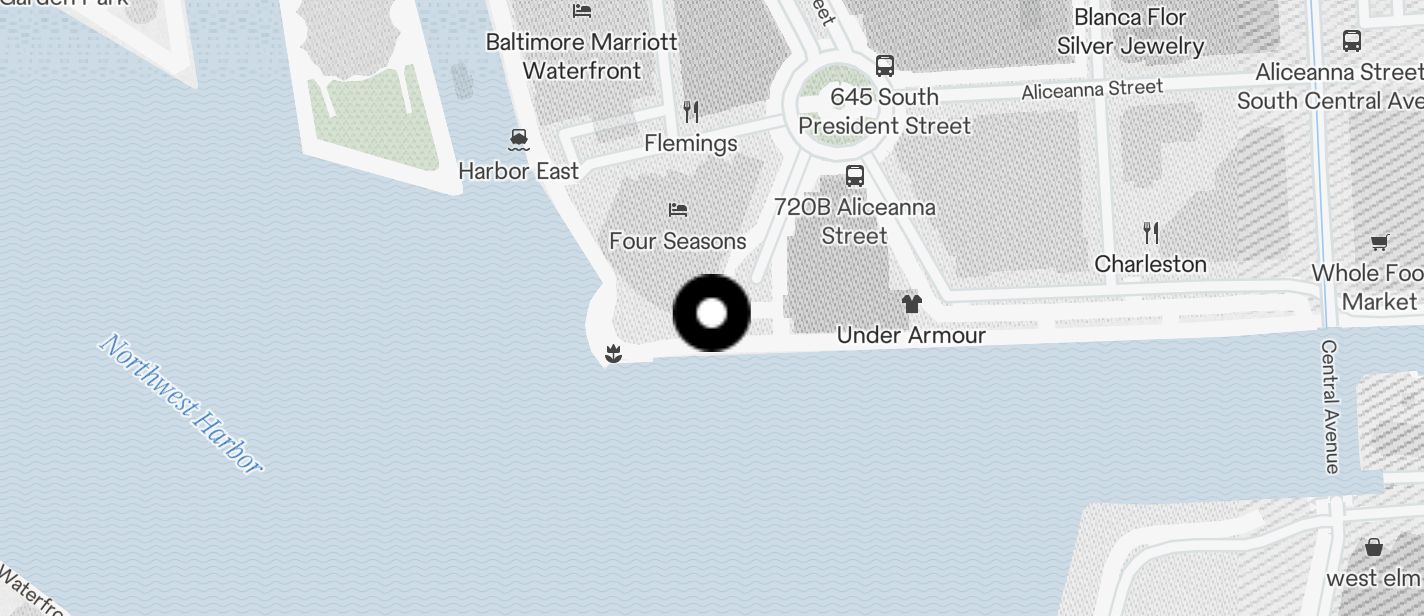Select the Four Seasons hotel marker
This screenshot has width=1424, height=616.
click(x=678, y=210)
